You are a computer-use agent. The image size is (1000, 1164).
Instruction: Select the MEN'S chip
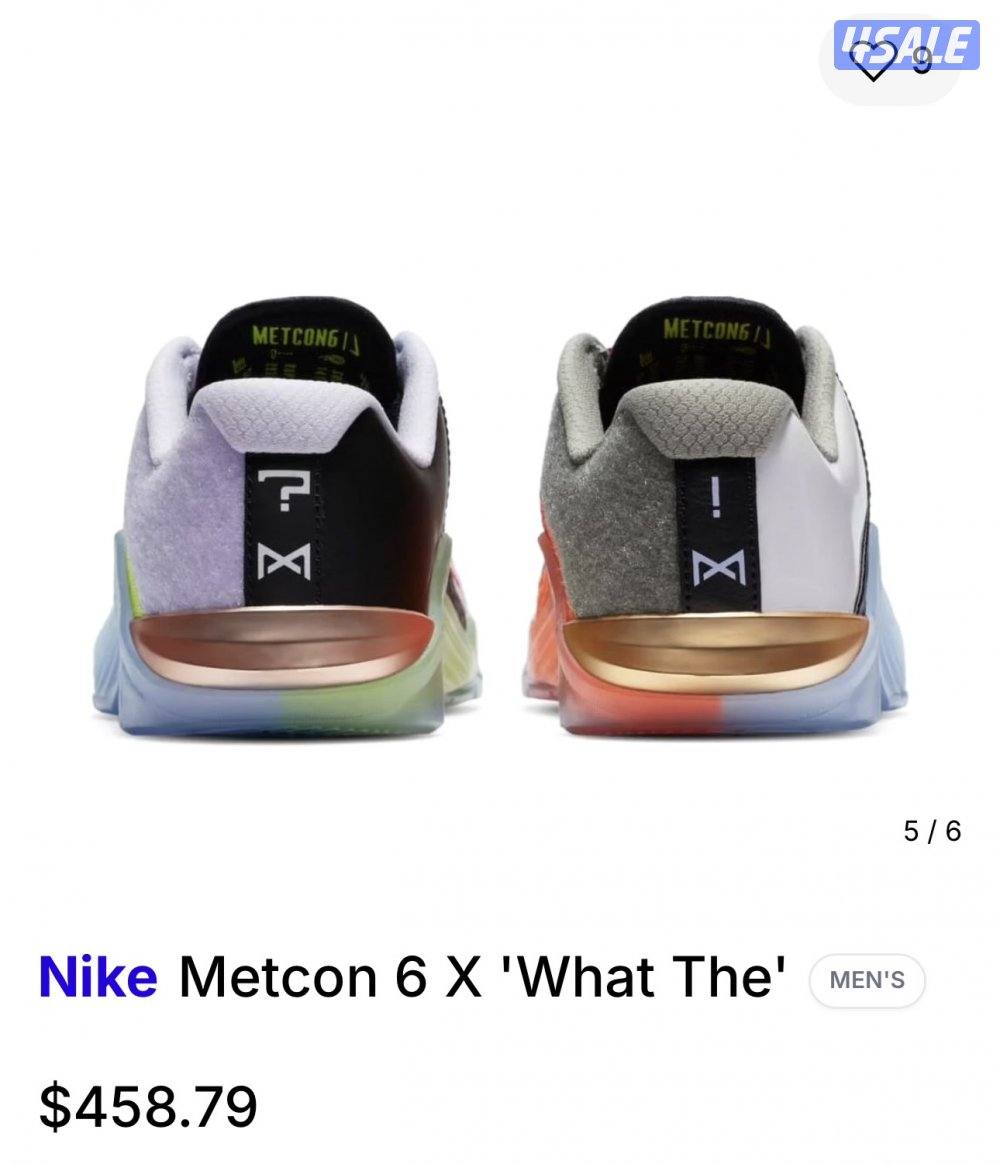click(x=867, y=980)
